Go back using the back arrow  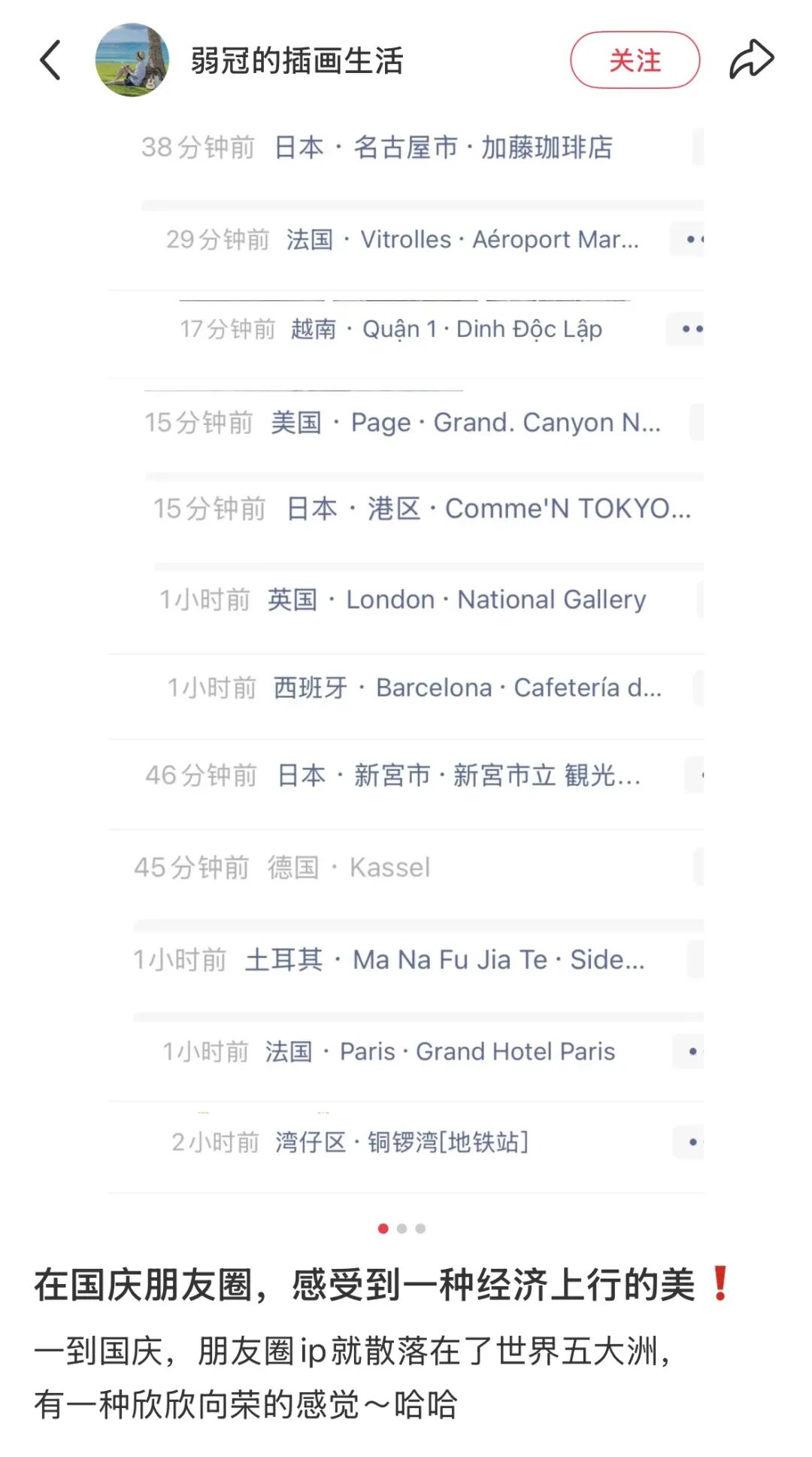50,60
